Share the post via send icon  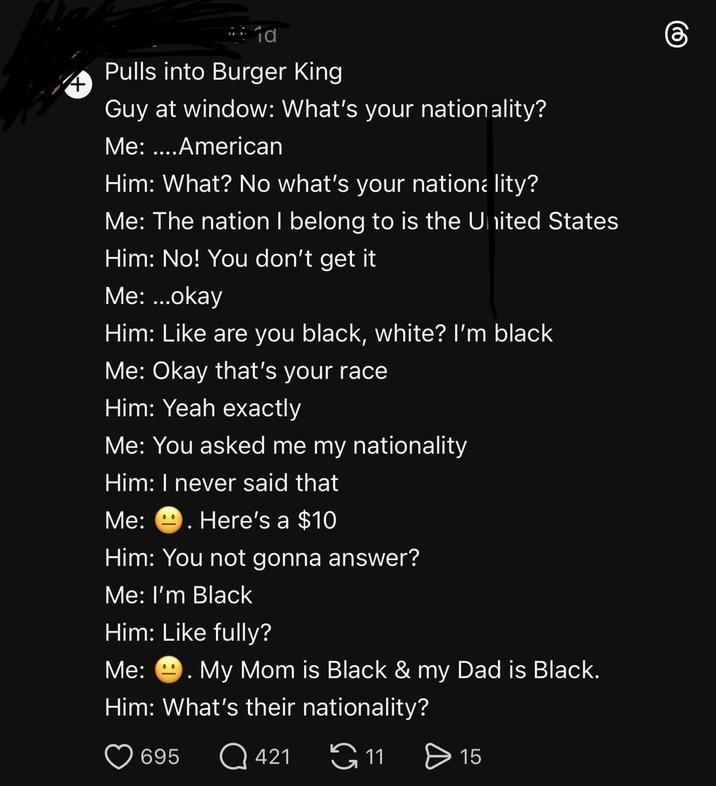click(437, 756)
